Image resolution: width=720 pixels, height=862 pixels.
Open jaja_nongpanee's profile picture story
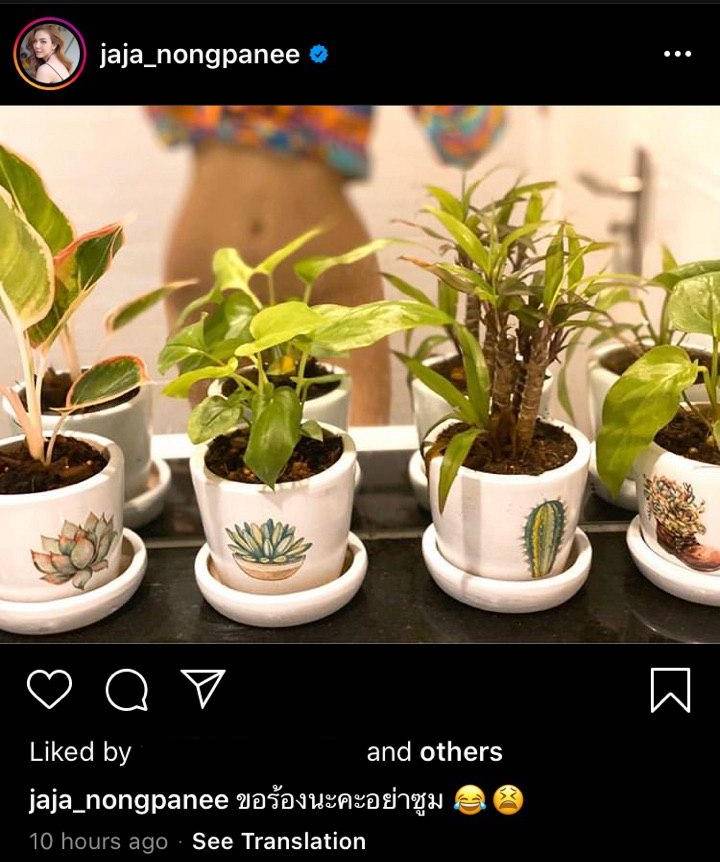(49, 54)
